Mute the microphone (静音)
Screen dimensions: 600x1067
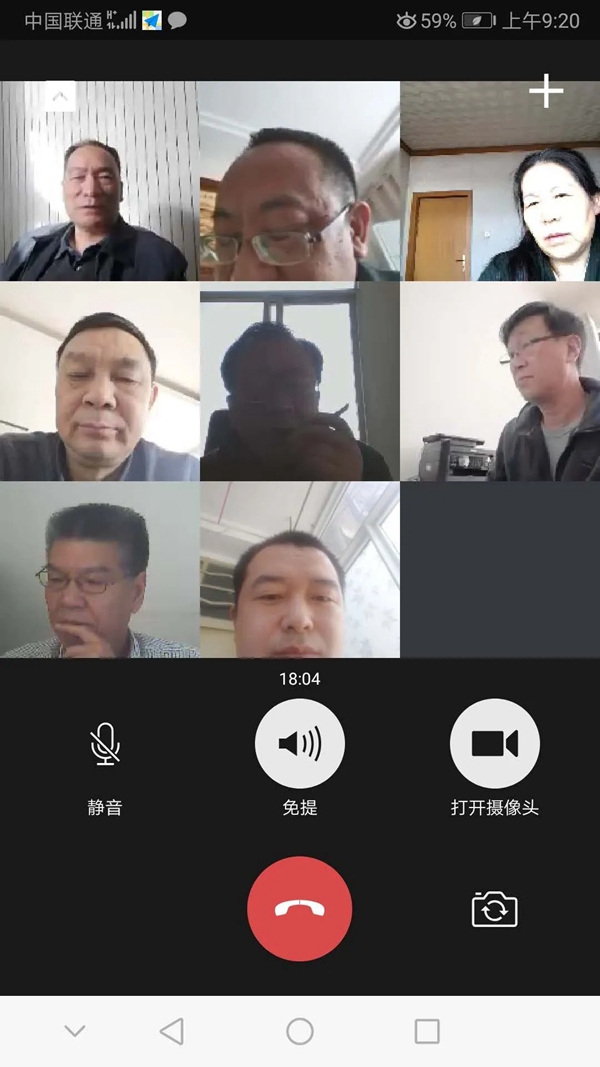[105, 745]
